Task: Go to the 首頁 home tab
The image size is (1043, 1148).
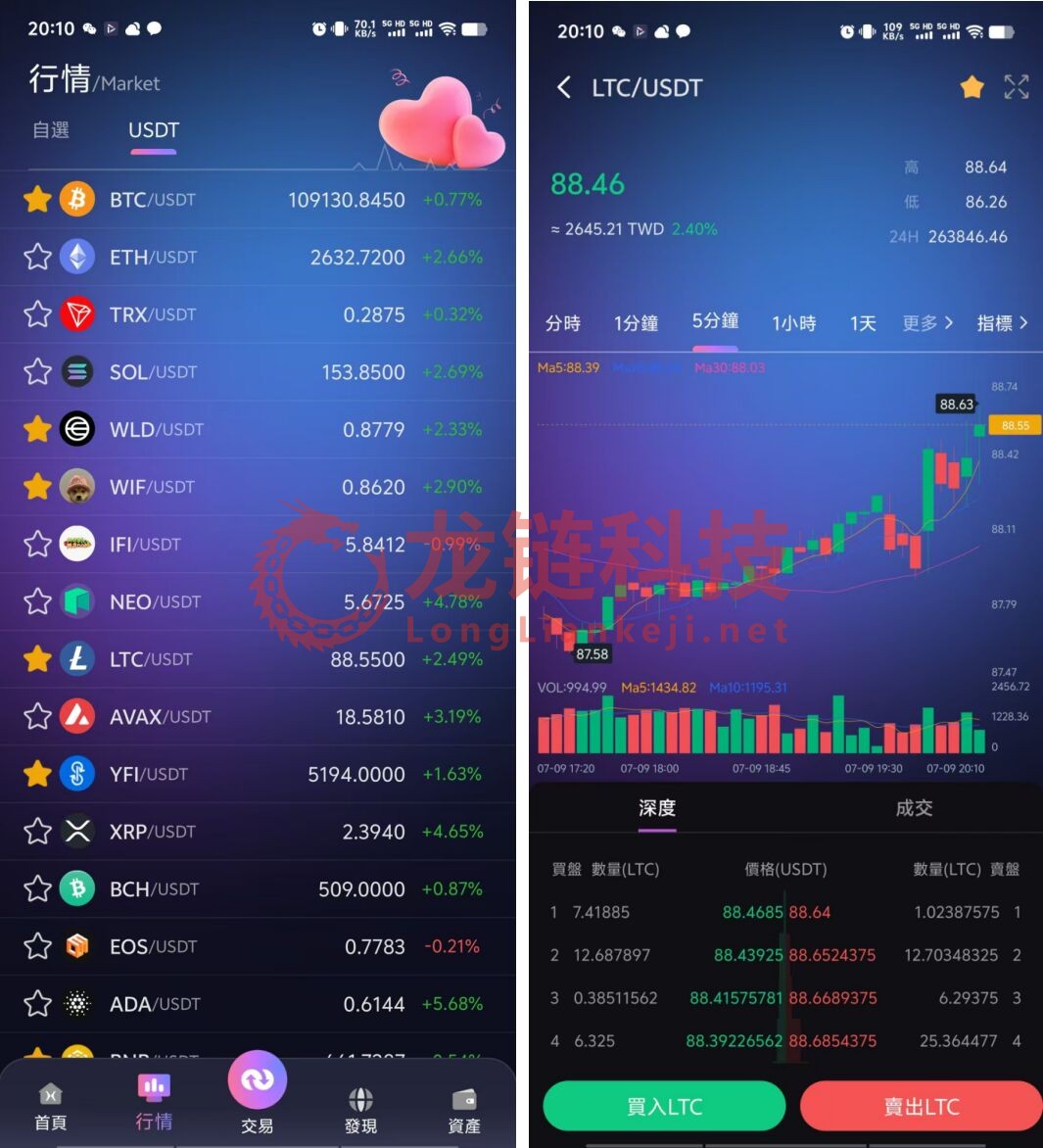Action: point(51,1108)
